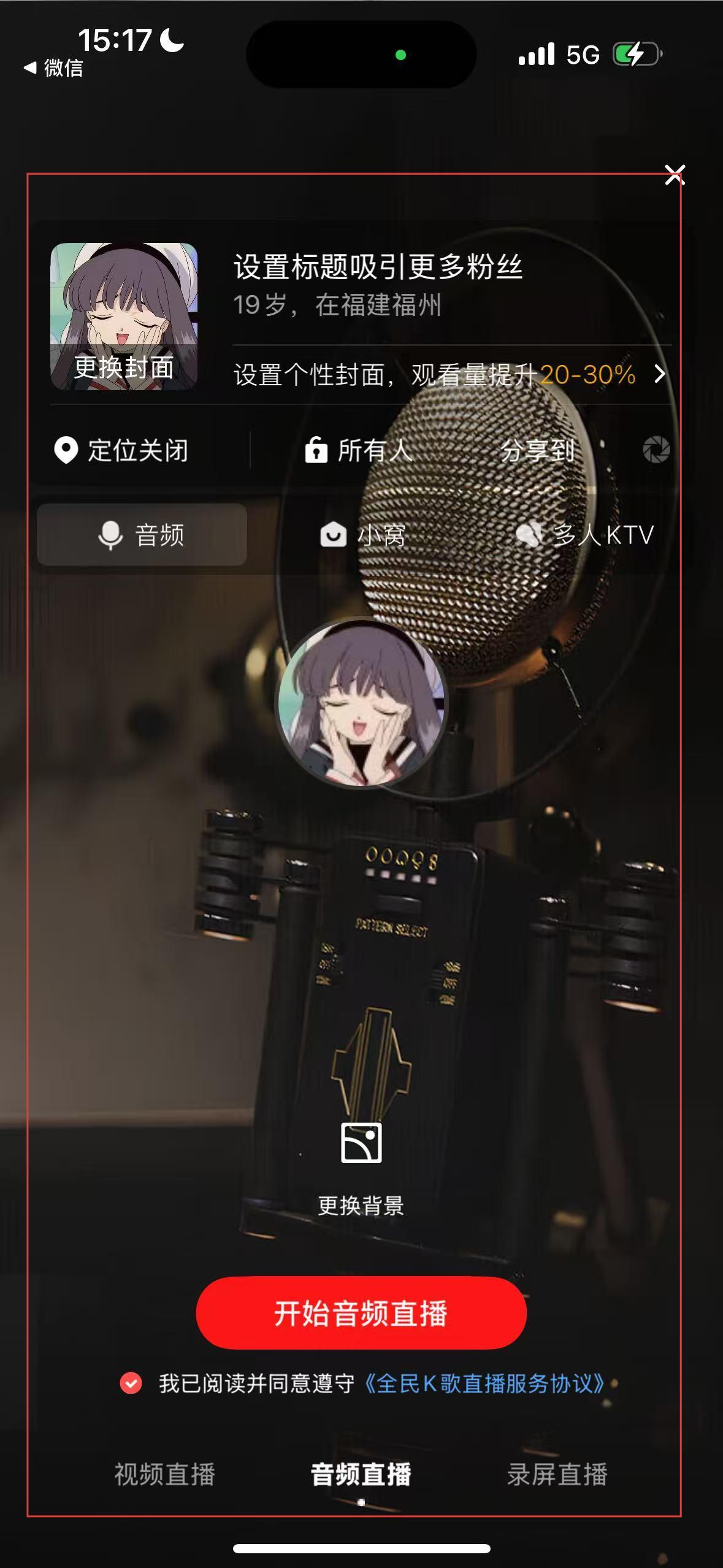The width and height of the screenshot is (723, 1568).
Task: Switch to the 视频直播 tab
Action: click(164, 1474)
